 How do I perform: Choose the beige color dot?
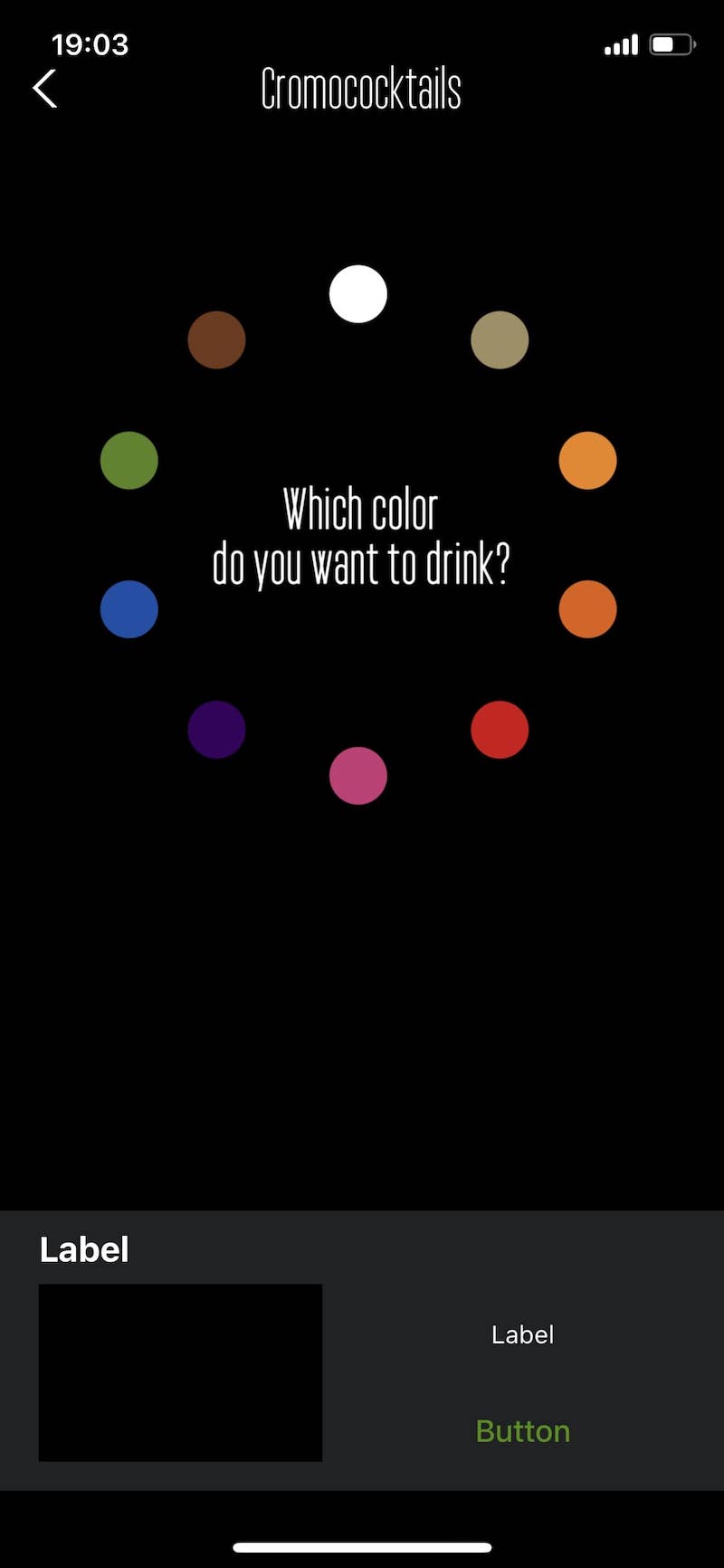[500, 340]
